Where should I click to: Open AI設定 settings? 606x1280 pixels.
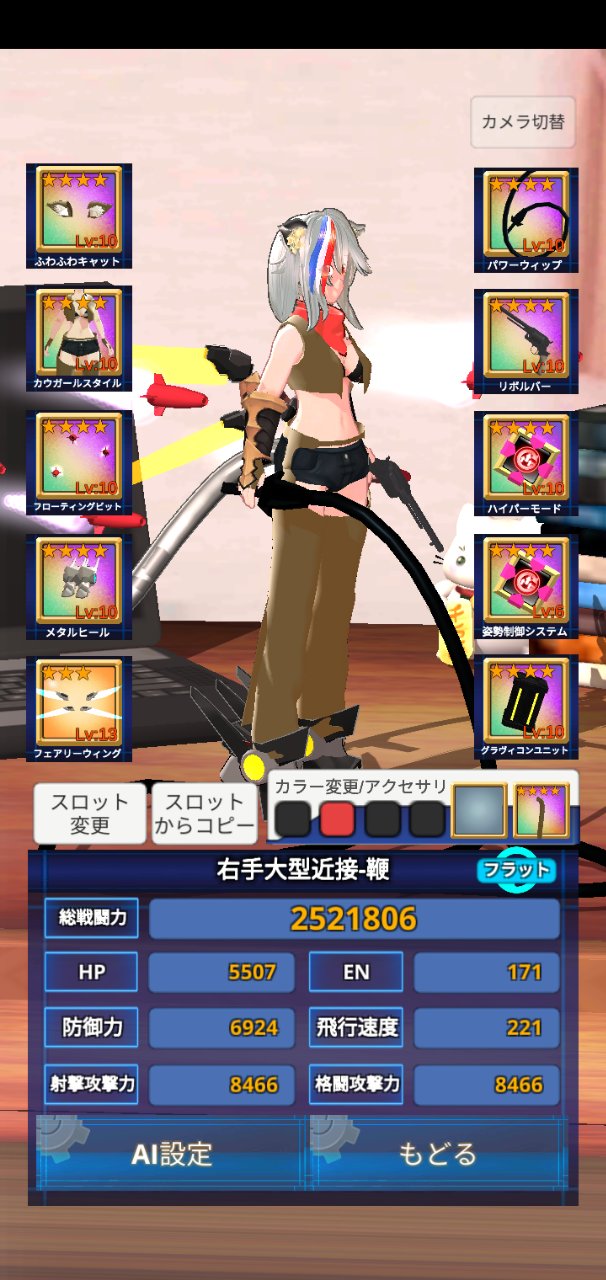(171, 1154)
